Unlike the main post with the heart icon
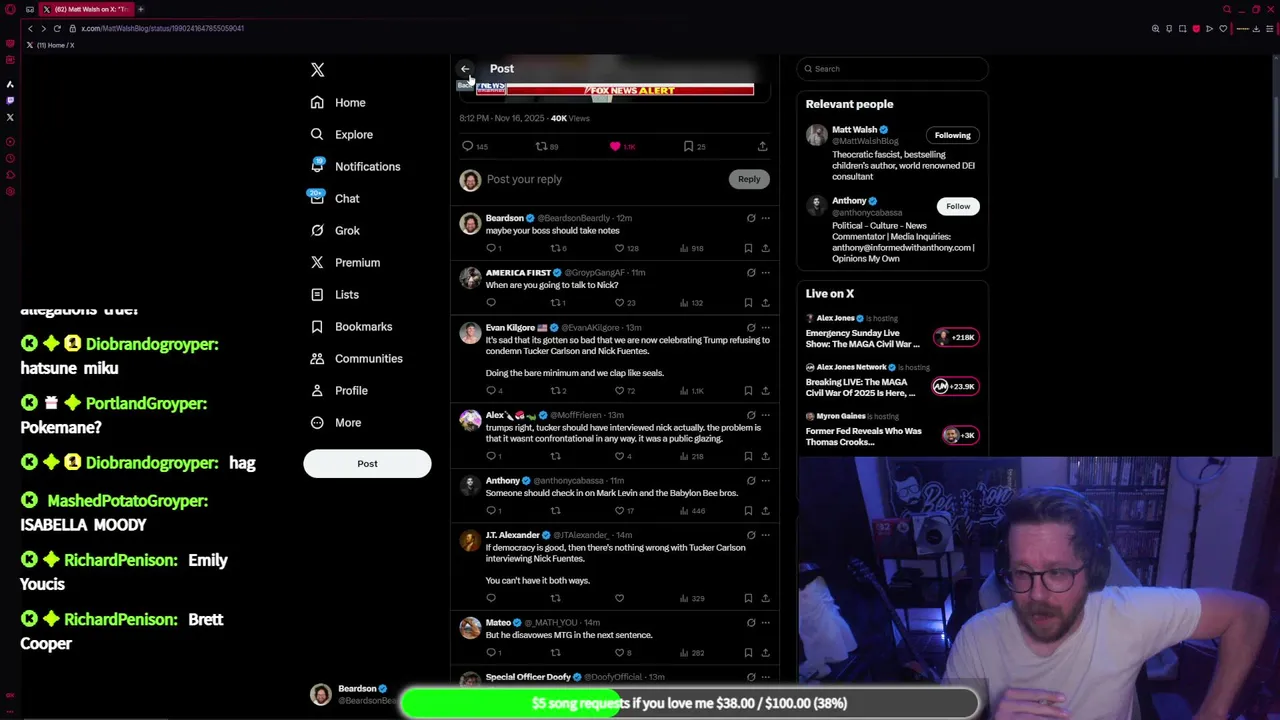This screenshot has height=720, width=1280. [615, 146]
